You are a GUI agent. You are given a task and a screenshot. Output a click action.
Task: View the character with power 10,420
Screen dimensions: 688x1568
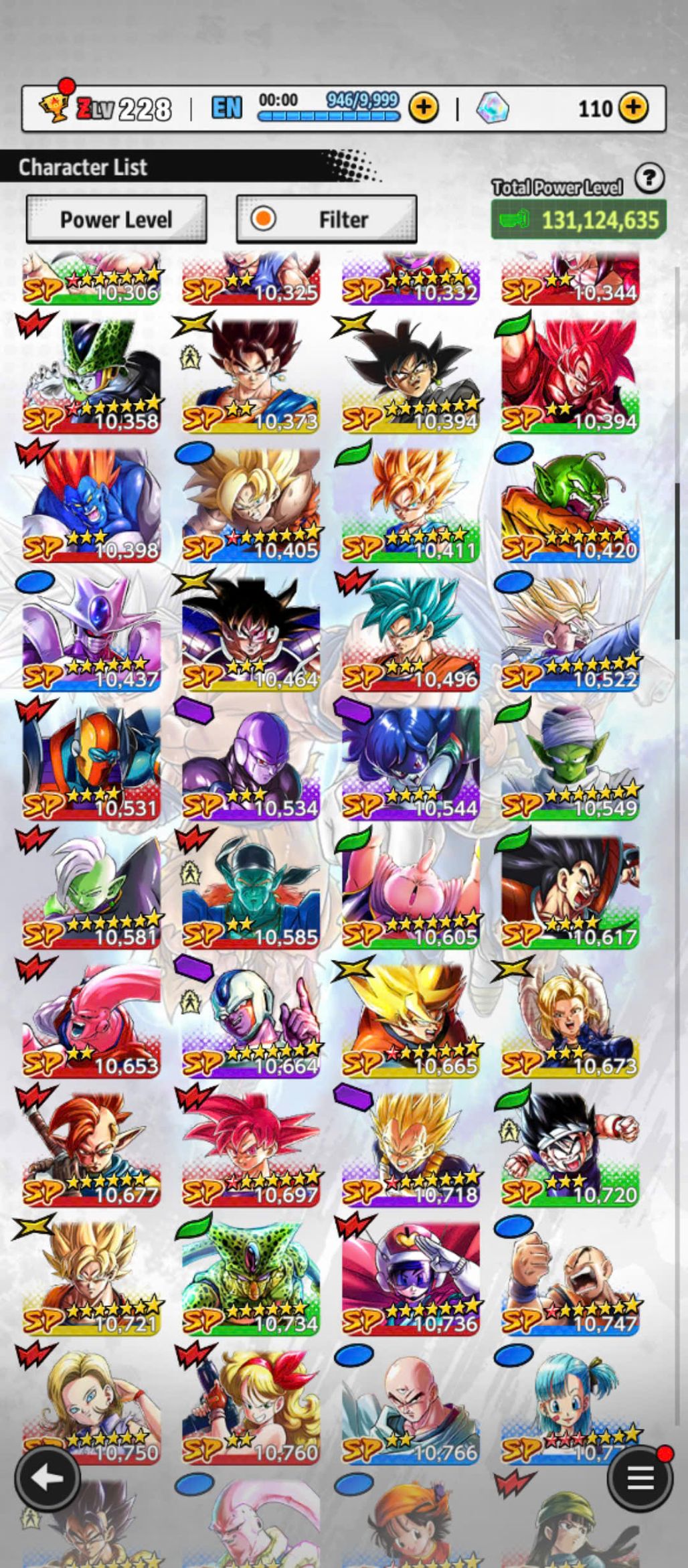[570, 505]
